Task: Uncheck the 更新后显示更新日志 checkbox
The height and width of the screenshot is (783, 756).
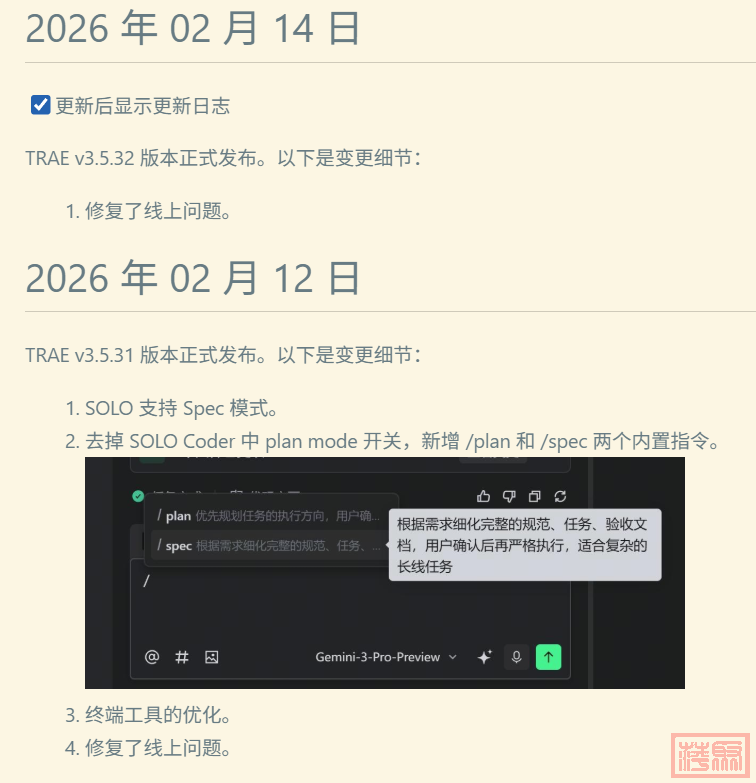Action: (38, 104)
